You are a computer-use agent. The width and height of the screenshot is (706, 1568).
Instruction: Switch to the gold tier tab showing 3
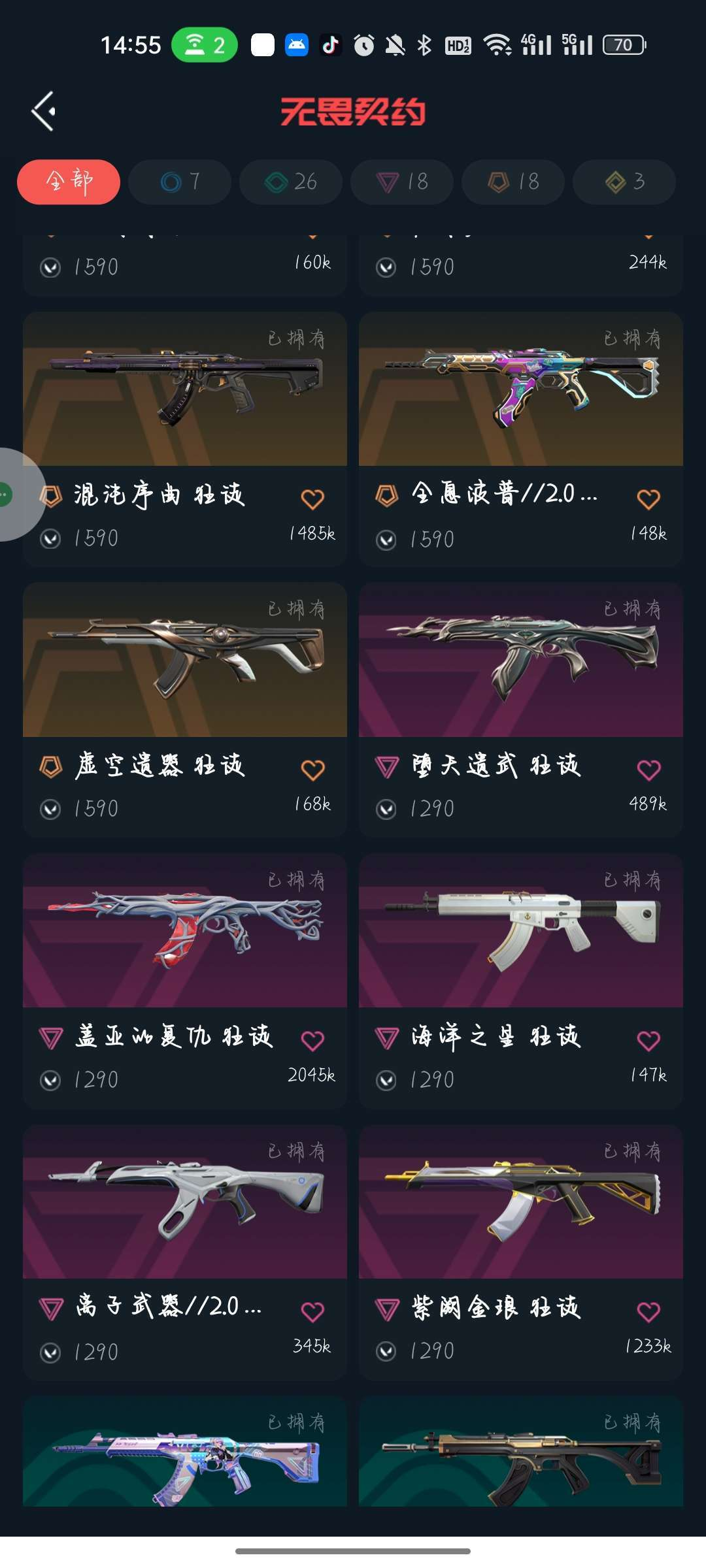pos(624,182)
